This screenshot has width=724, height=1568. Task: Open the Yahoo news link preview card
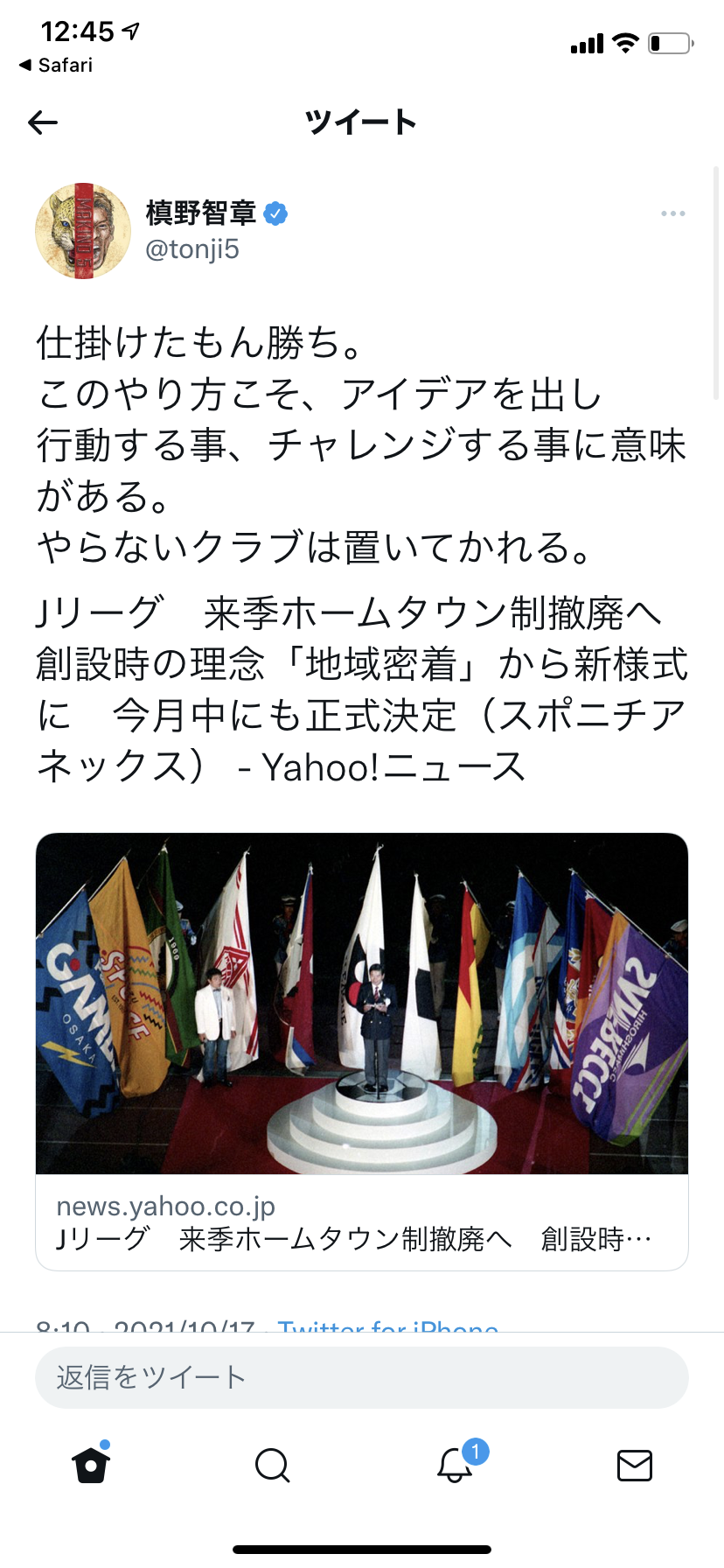(x=362, y=1051)
